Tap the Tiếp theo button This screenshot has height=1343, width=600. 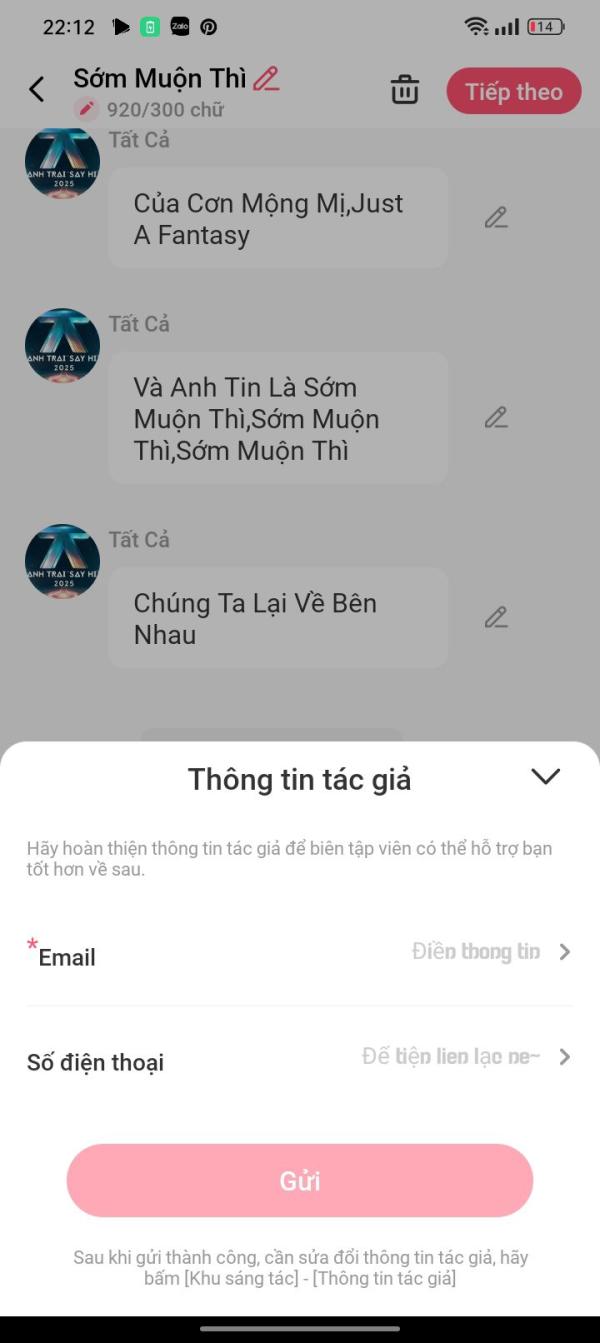pyautogui.click(x=514, y=92)
